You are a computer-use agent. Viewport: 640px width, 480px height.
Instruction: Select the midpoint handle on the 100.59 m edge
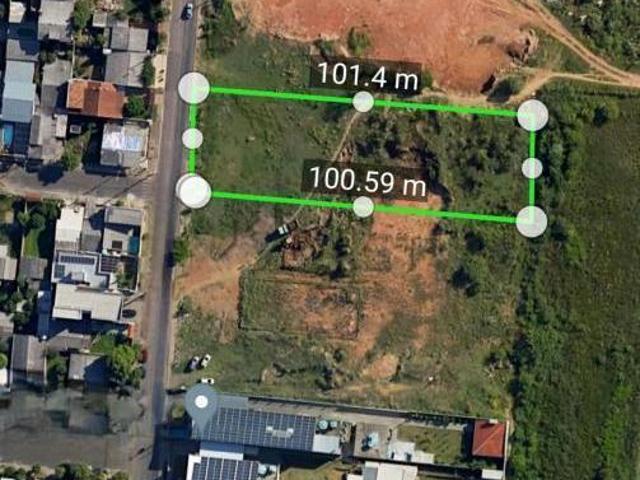(x=363, y=207)
